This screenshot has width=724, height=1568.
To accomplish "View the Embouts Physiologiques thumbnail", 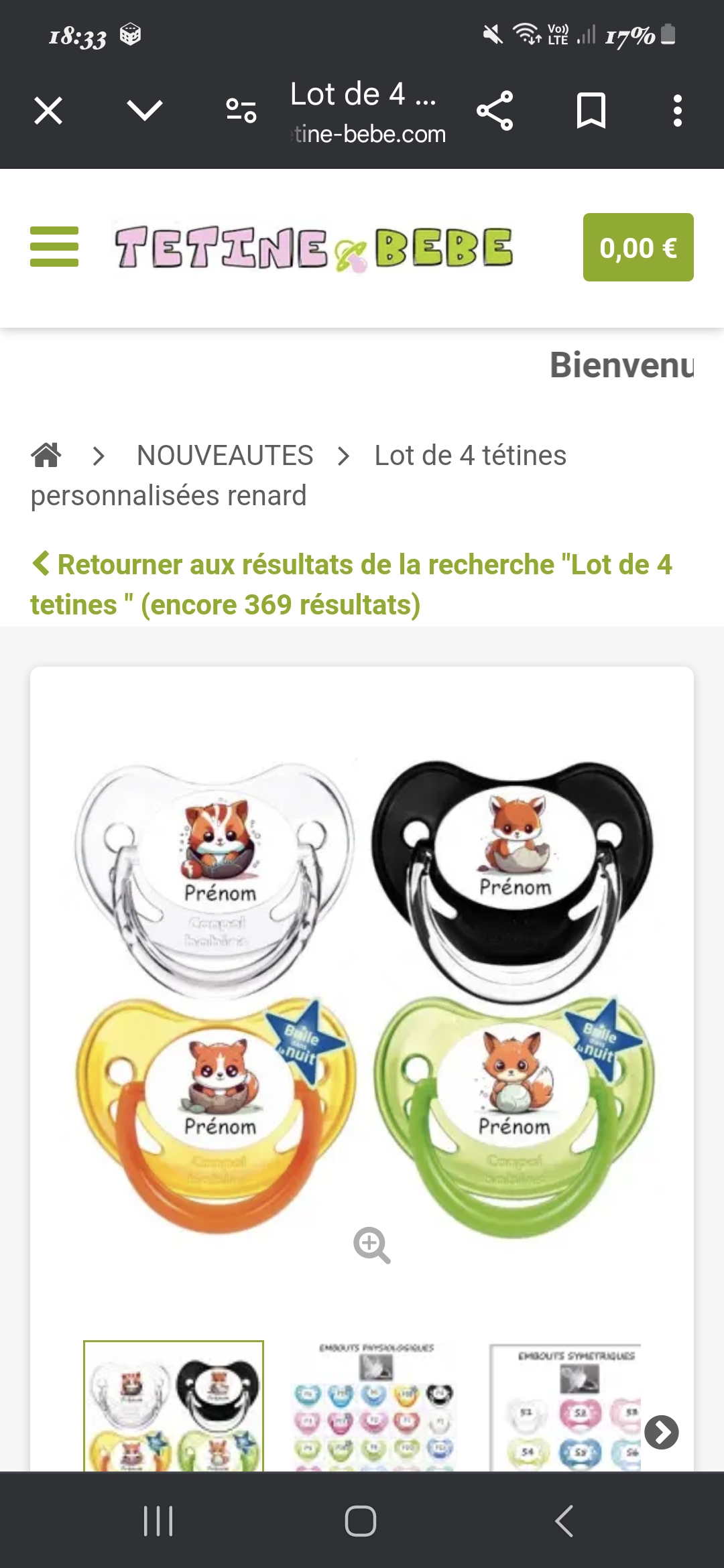I will click(375, 1406).
